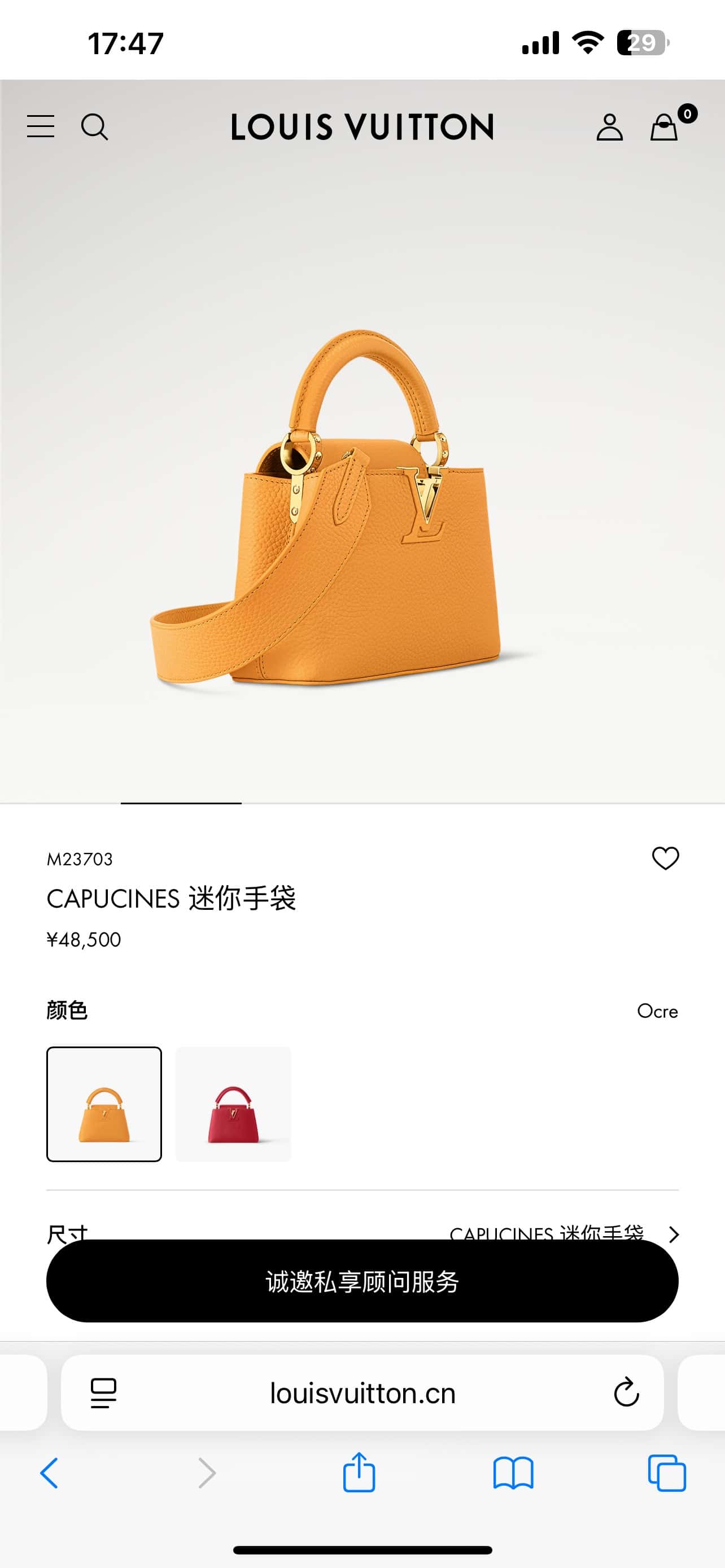Select the red color swatch
The height and width of the screenshot is (1568, 725).
click(x=233, y=1103)
